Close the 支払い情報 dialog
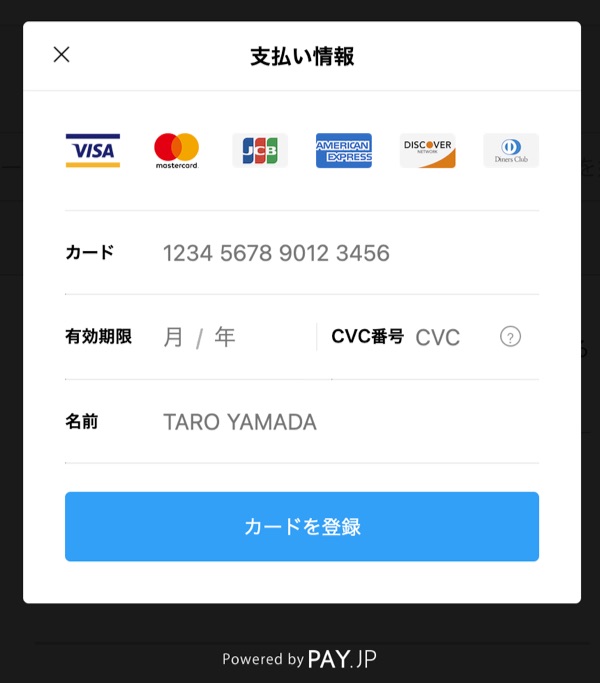 [x=62, y=55]
